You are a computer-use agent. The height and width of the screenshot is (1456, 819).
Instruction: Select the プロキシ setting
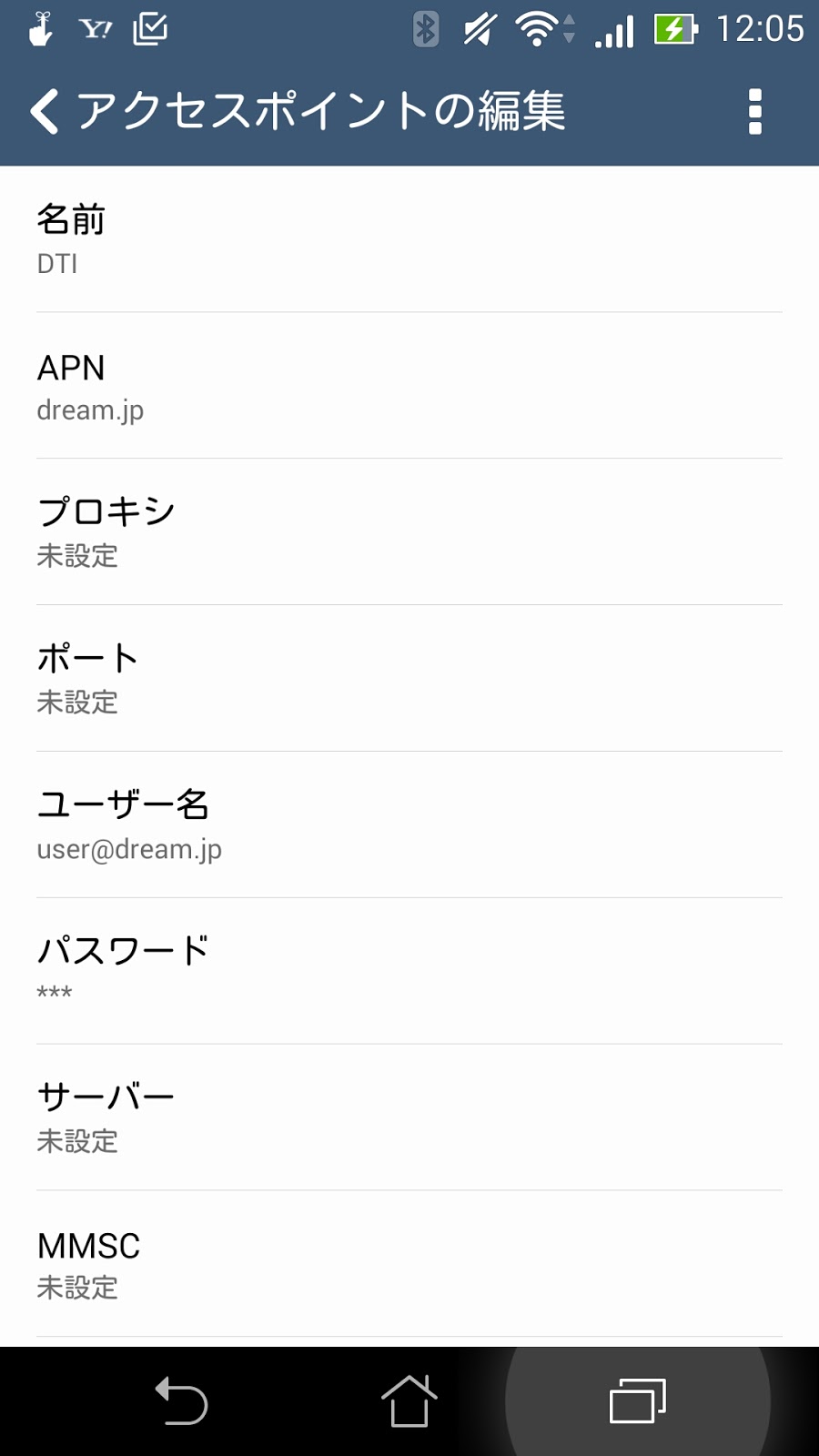[409, 532]
